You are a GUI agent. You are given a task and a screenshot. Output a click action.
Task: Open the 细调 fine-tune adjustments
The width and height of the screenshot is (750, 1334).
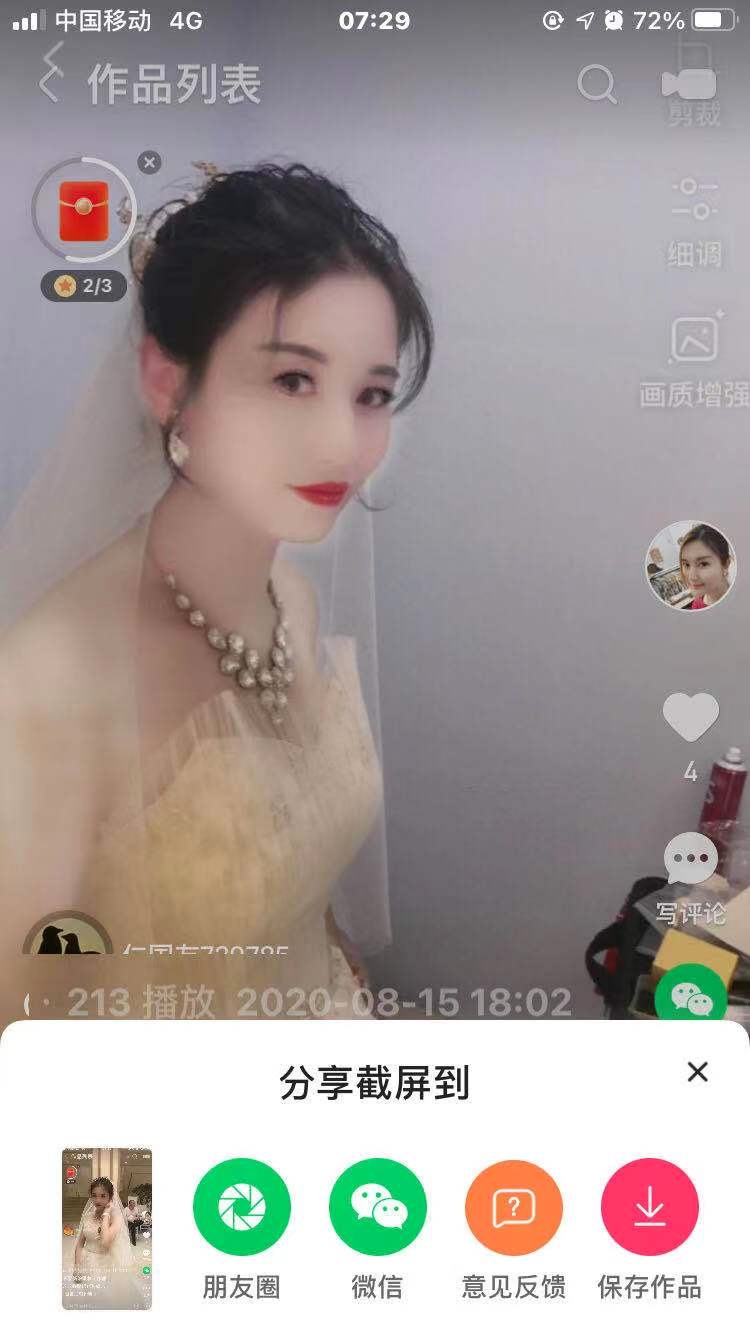(x=694, y=220)
